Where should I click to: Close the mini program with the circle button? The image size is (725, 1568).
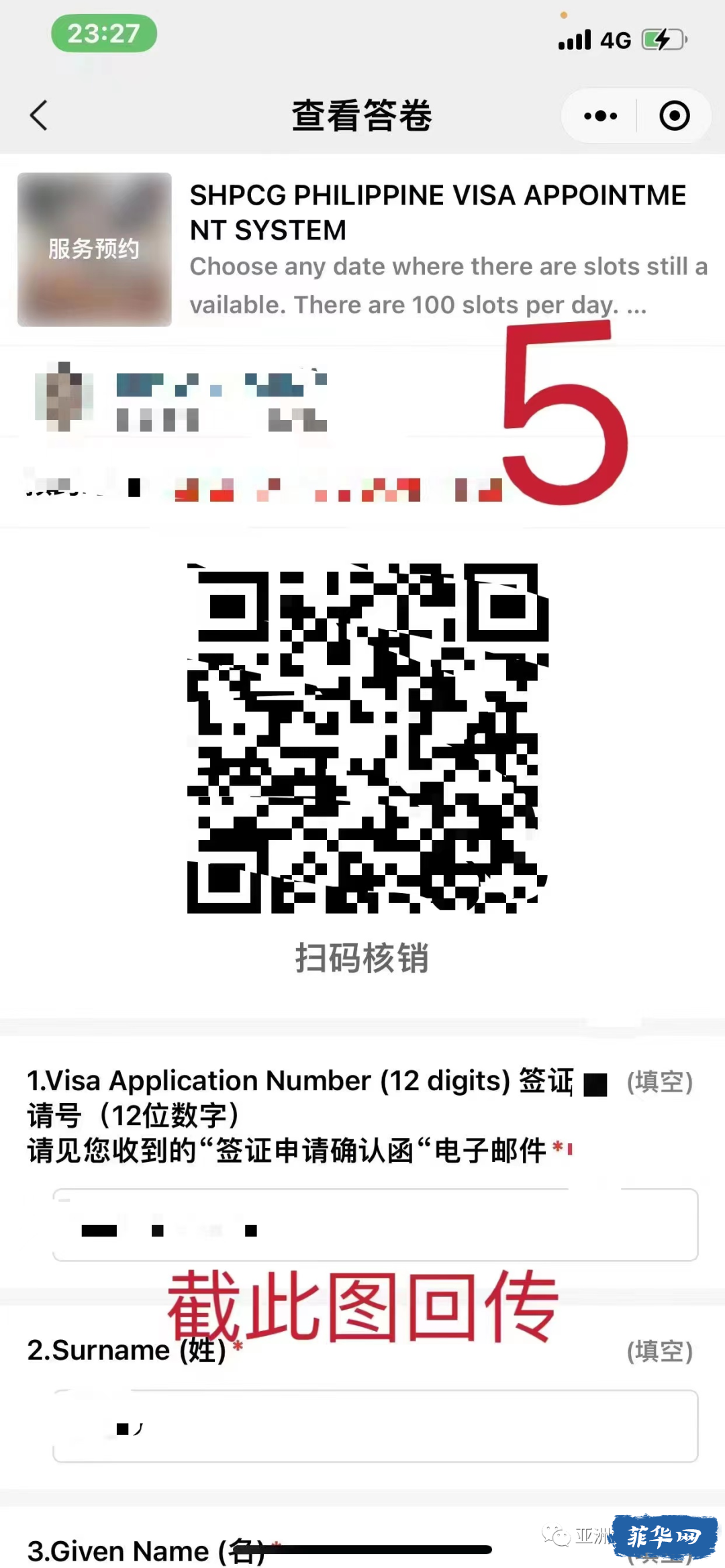coord(674,116)
